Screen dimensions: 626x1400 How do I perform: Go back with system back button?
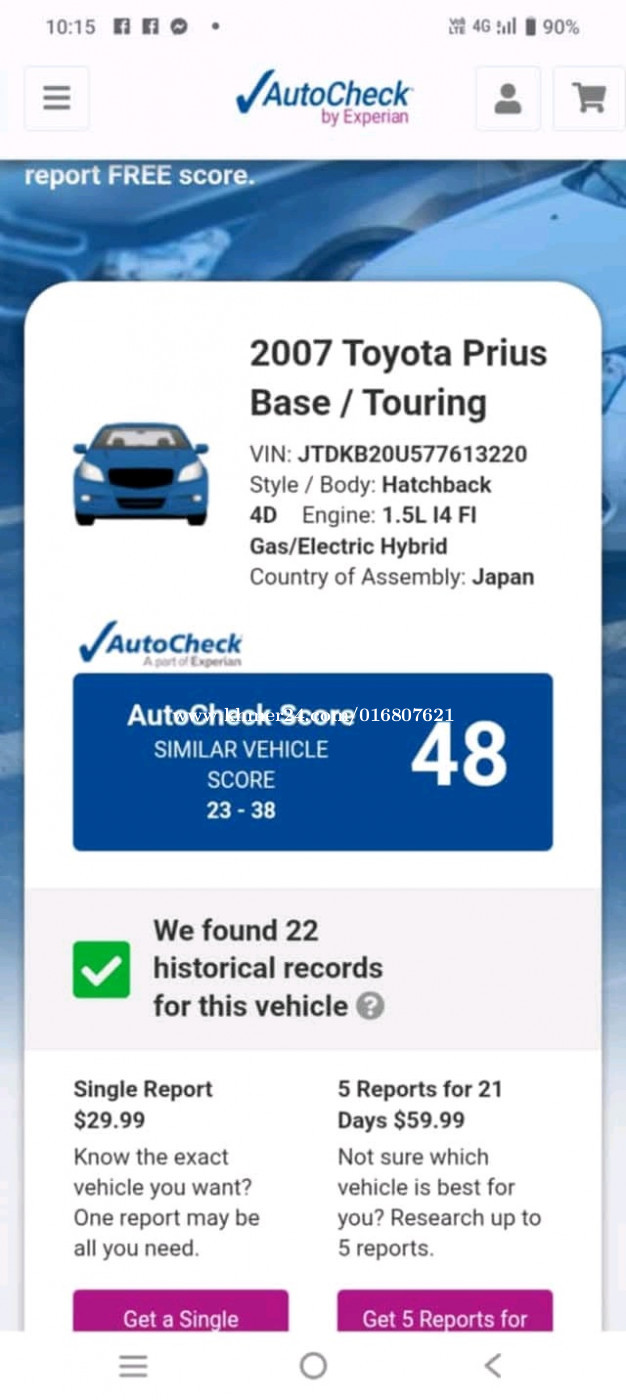point(492,1366)
